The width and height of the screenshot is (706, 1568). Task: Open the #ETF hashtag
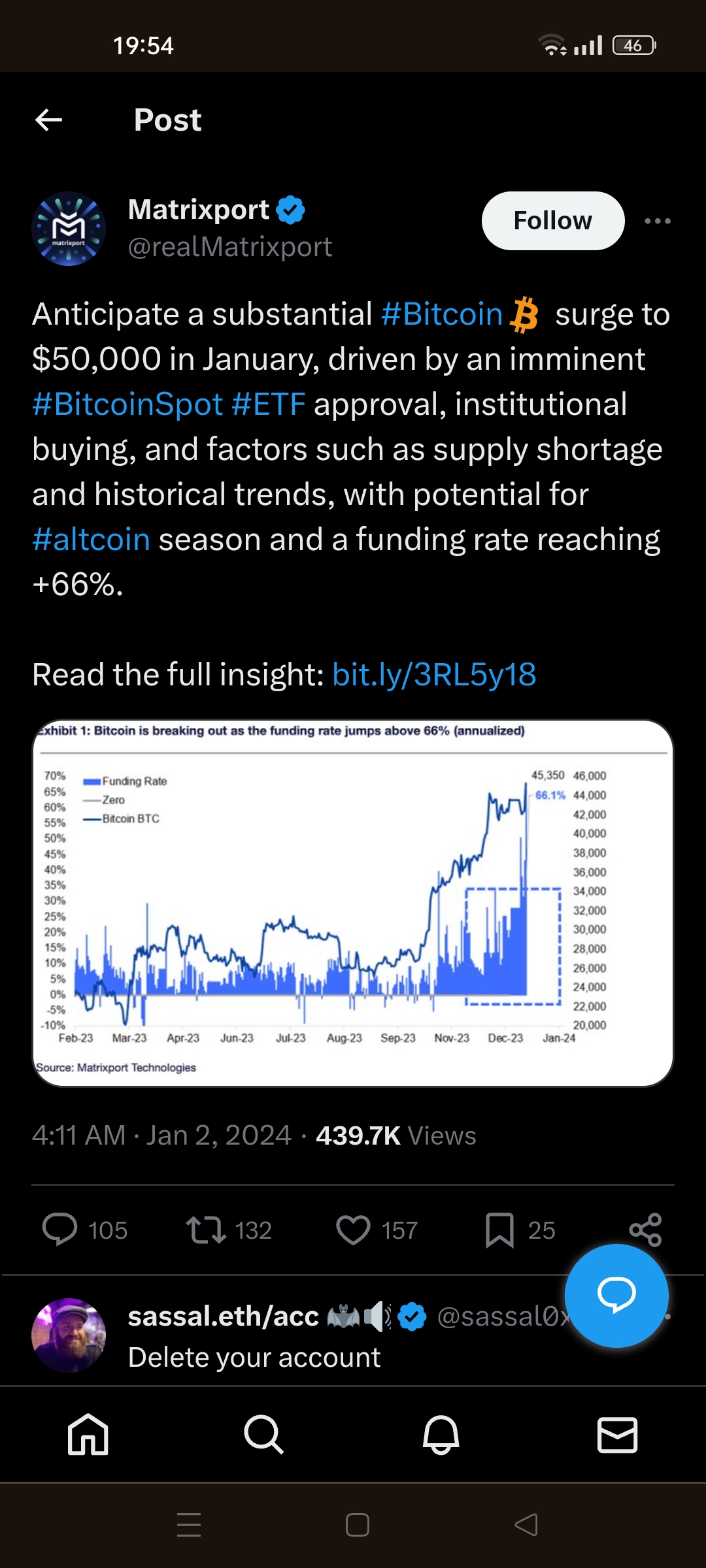(269, 404)
